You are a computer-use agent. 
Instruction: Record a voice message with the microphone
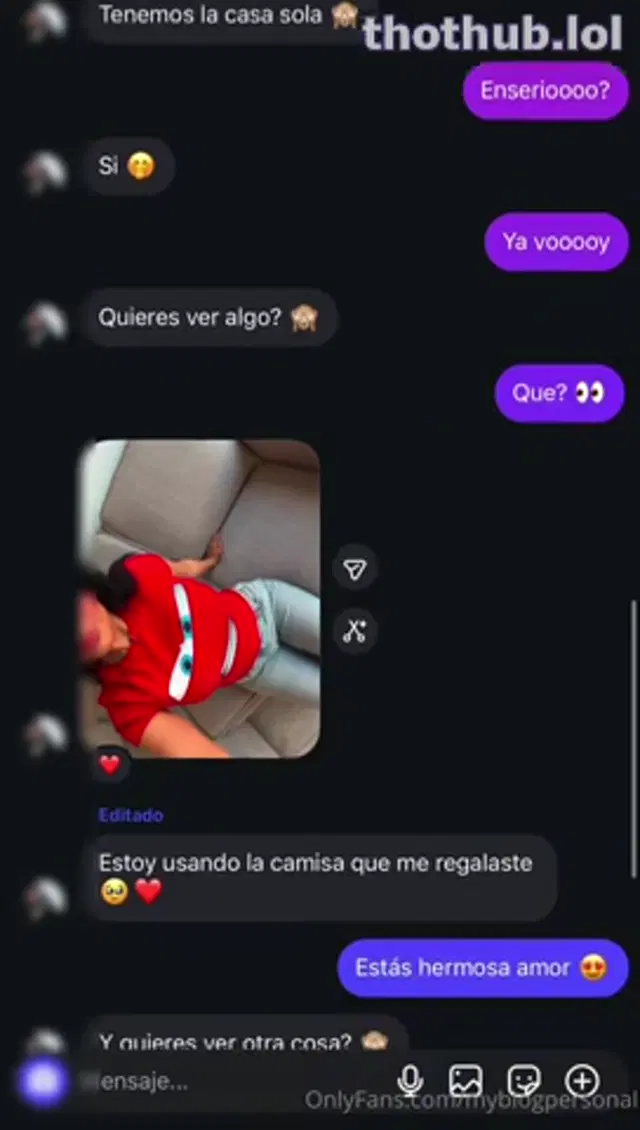pyautogui.click(x=410, y=1081)
